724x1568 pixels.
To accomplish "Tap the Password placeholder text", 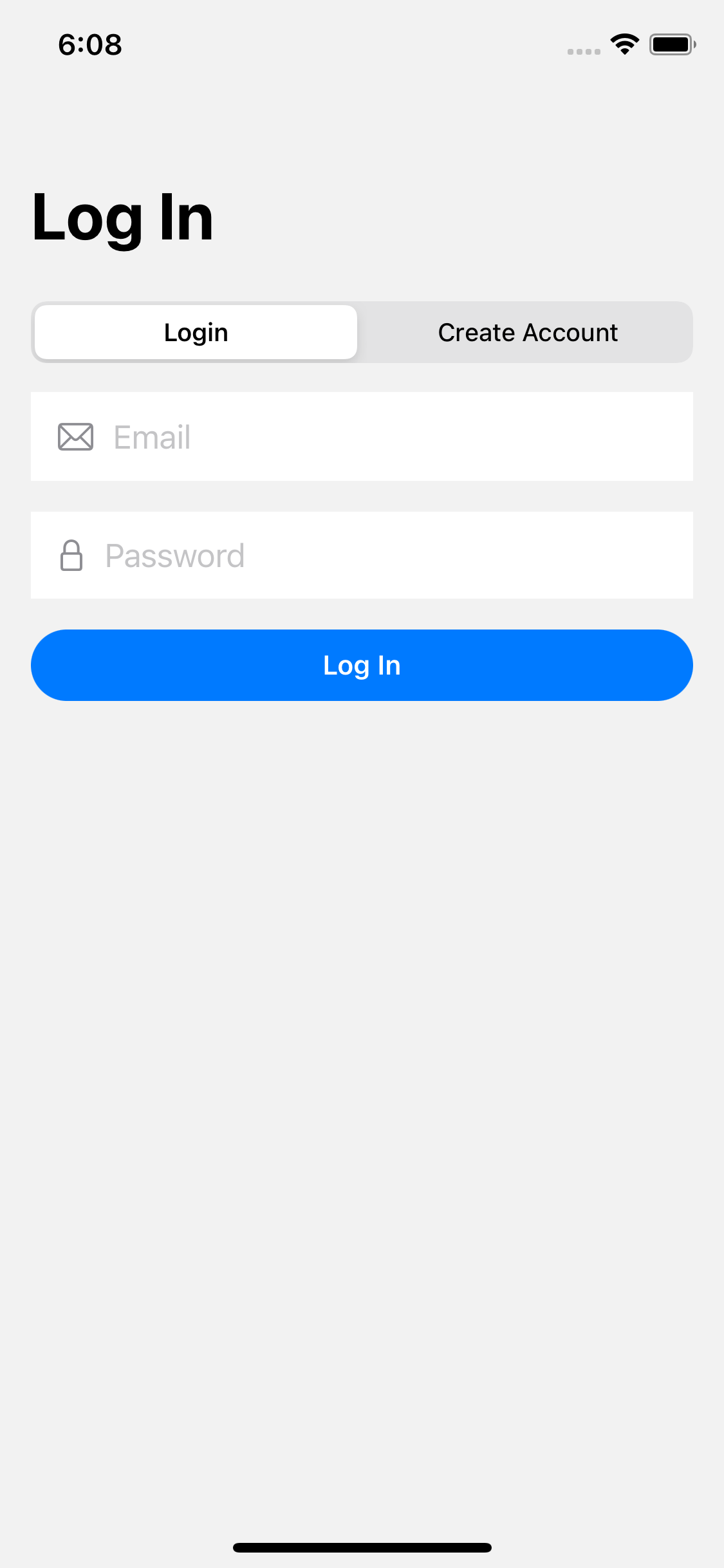I will [x=174, y=555].
